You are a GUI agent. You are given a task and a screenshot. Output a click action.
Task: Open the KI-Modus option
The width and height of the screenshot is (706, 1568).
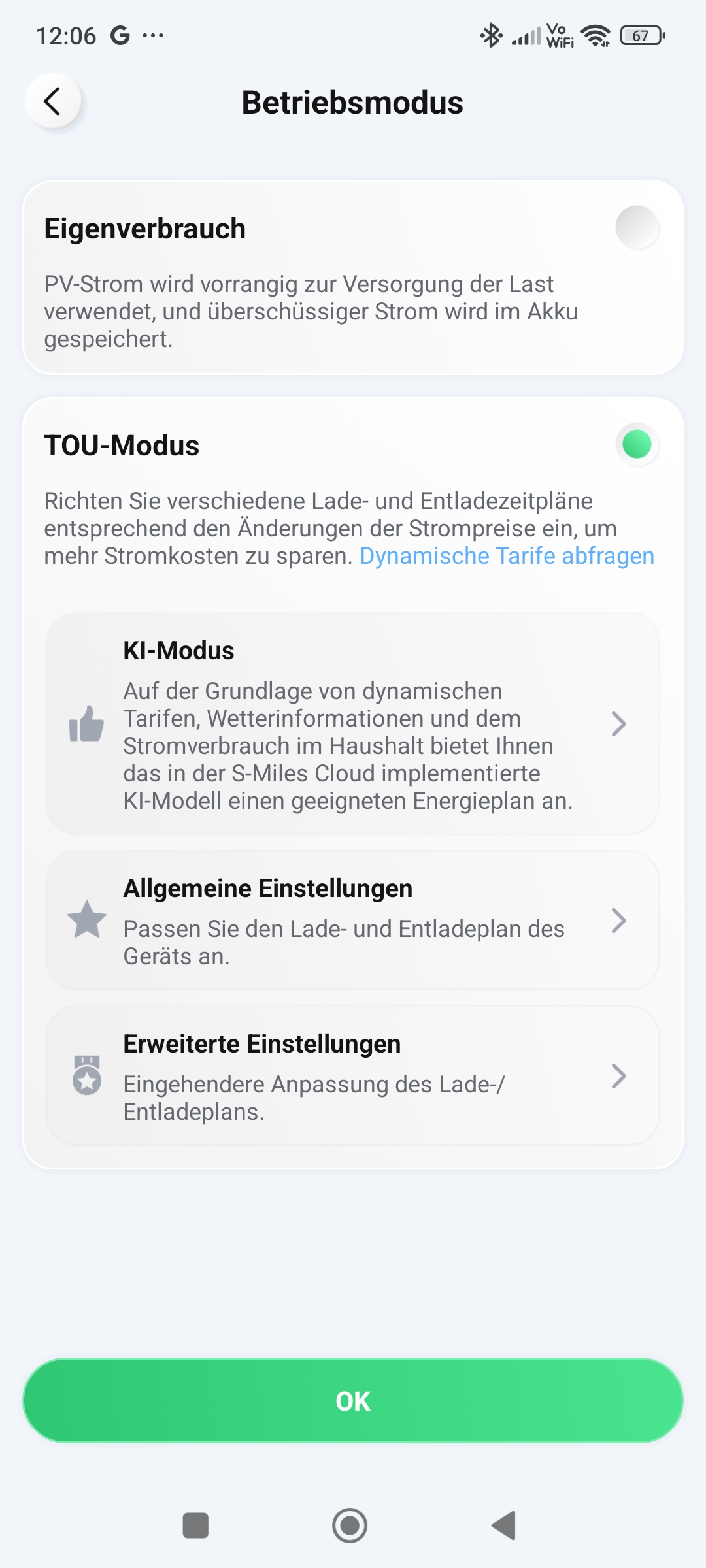[352, 723]
